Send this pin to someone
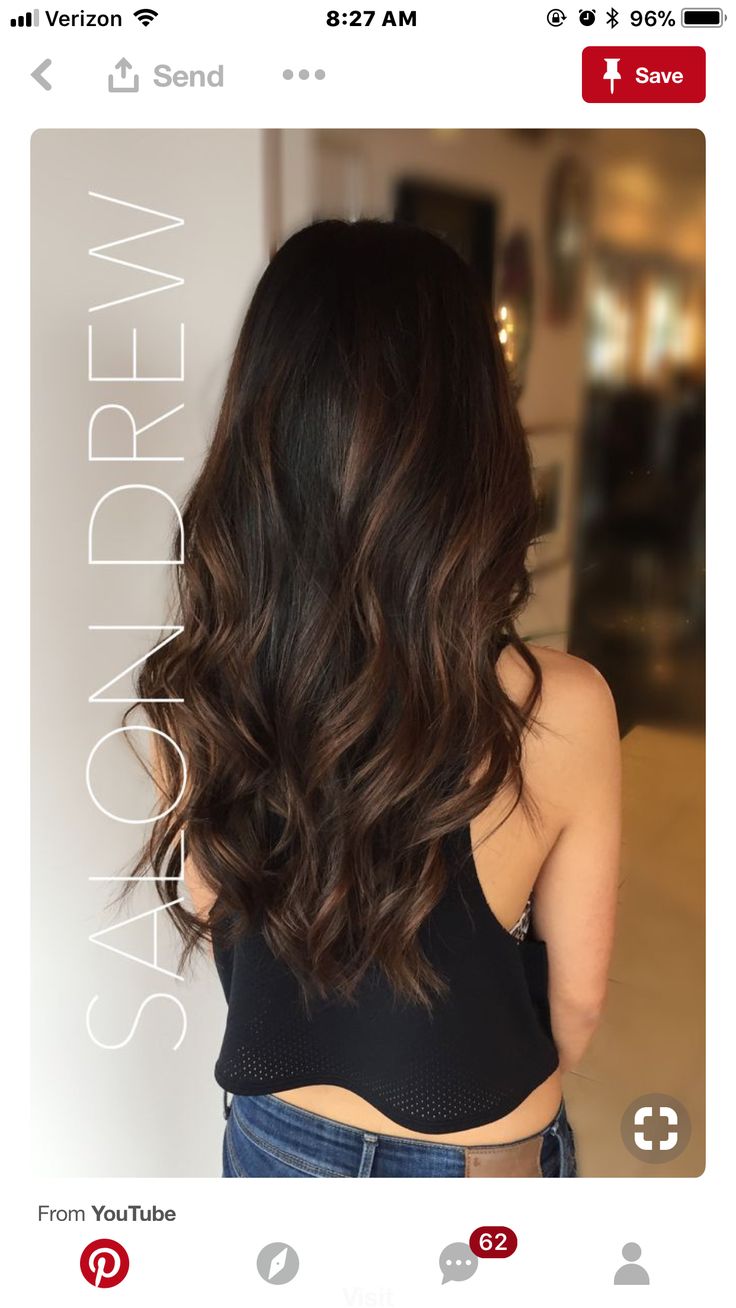736x1308 pixels. [x=166, y=75]
